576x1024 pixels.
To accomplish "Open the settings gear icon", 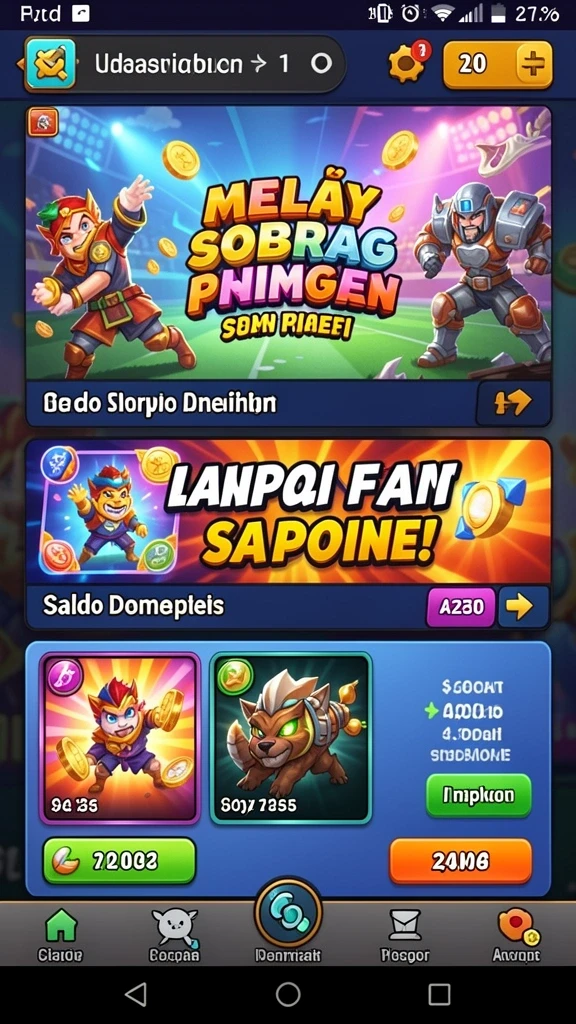I will tap(408, 63).
